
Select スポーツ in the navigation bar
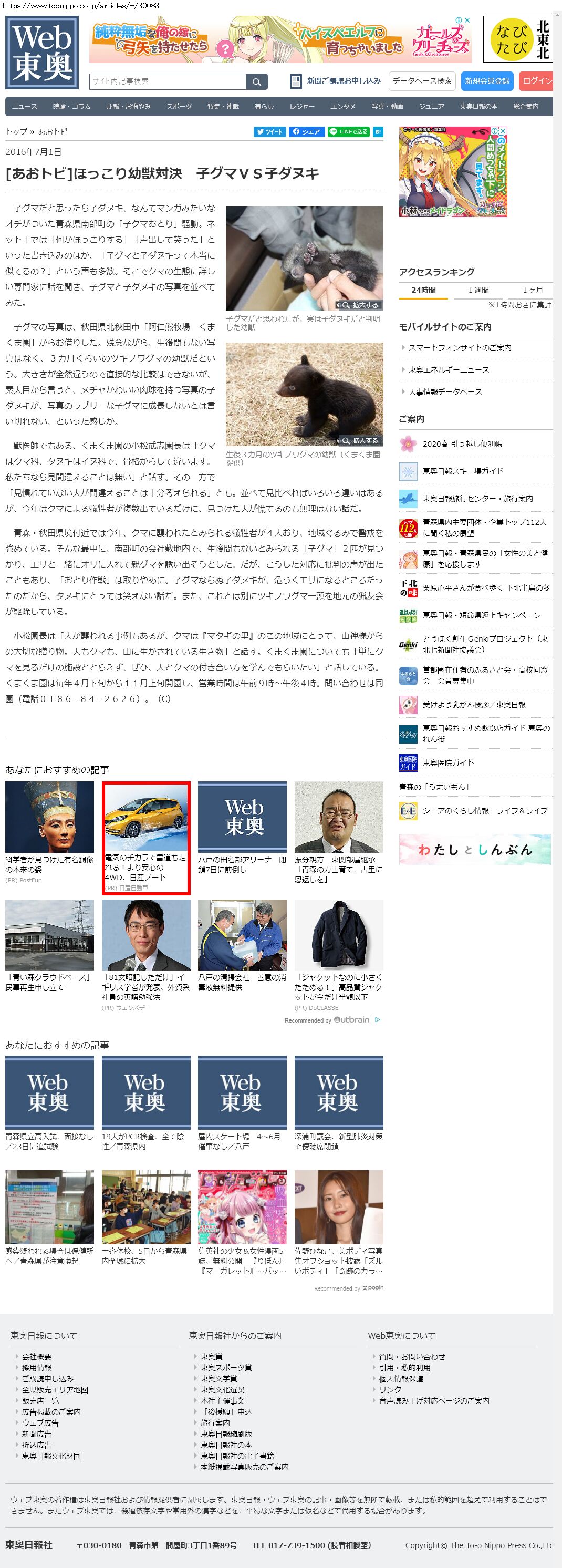179,107
